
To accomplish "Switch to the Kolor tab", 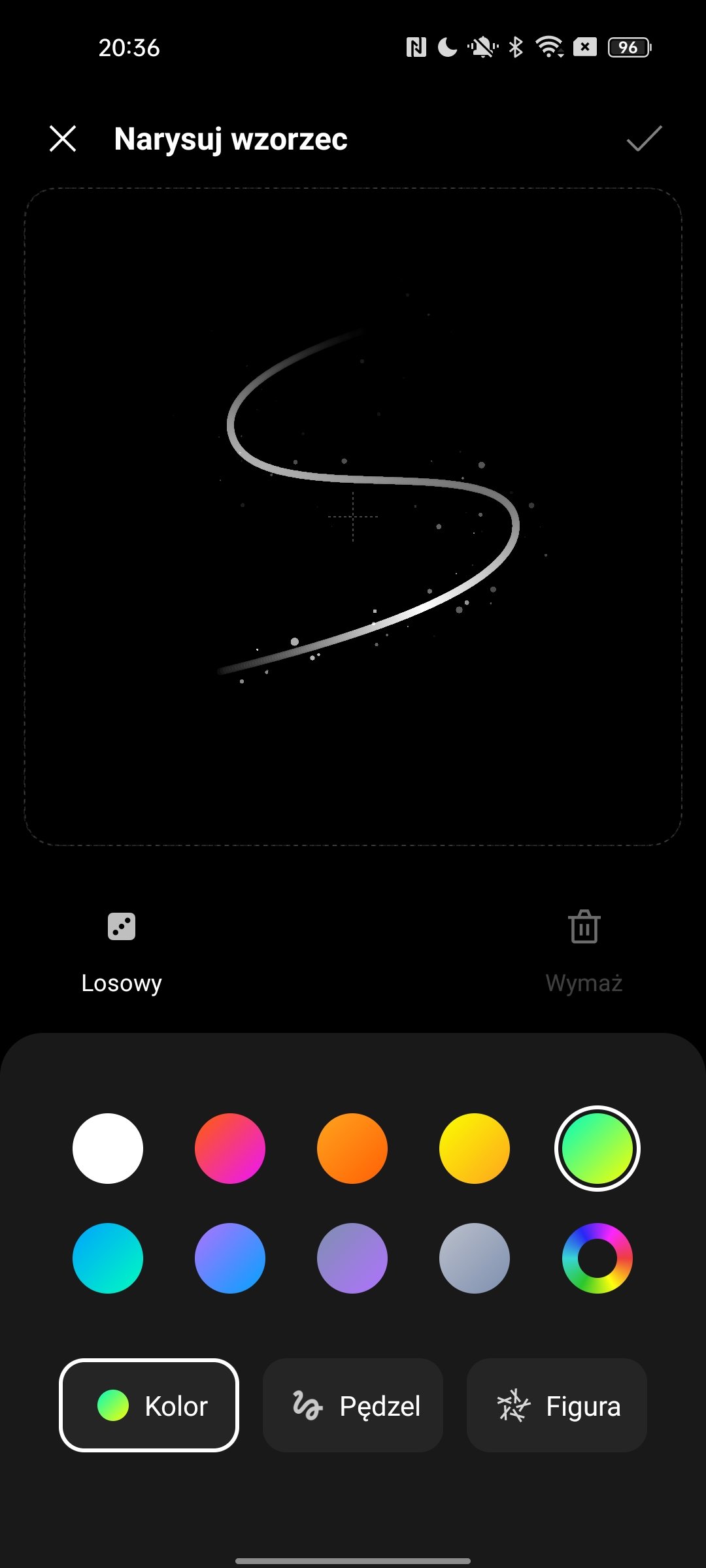I will (149, 1405).
